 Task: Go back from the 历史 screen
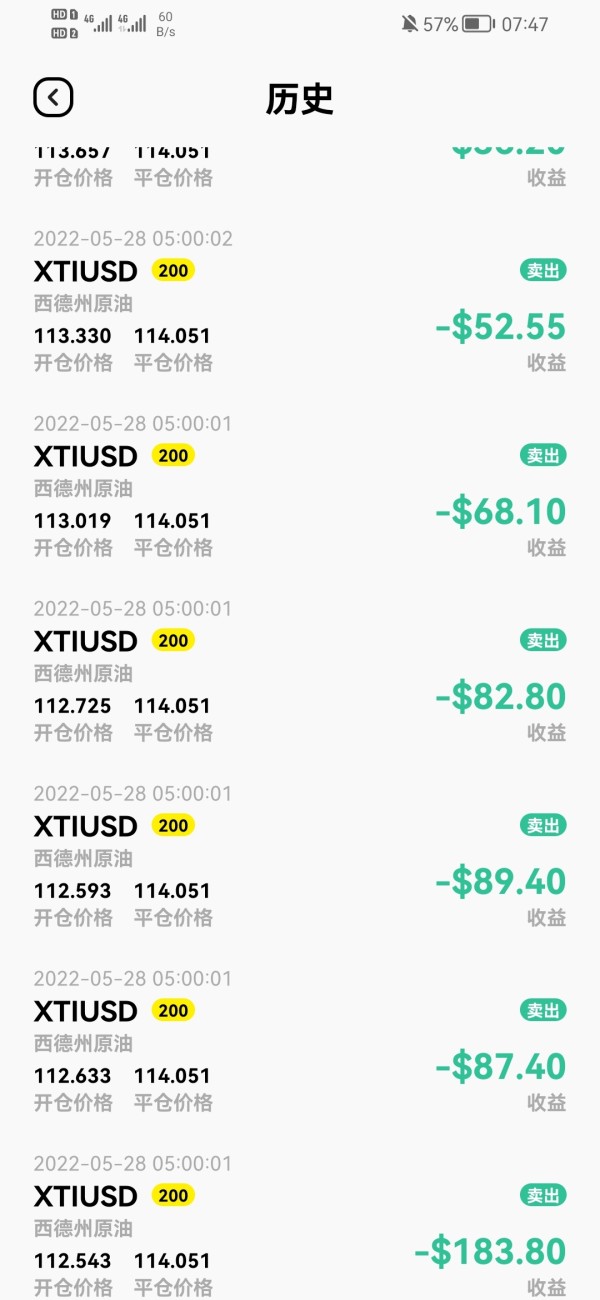pos(53,98)
